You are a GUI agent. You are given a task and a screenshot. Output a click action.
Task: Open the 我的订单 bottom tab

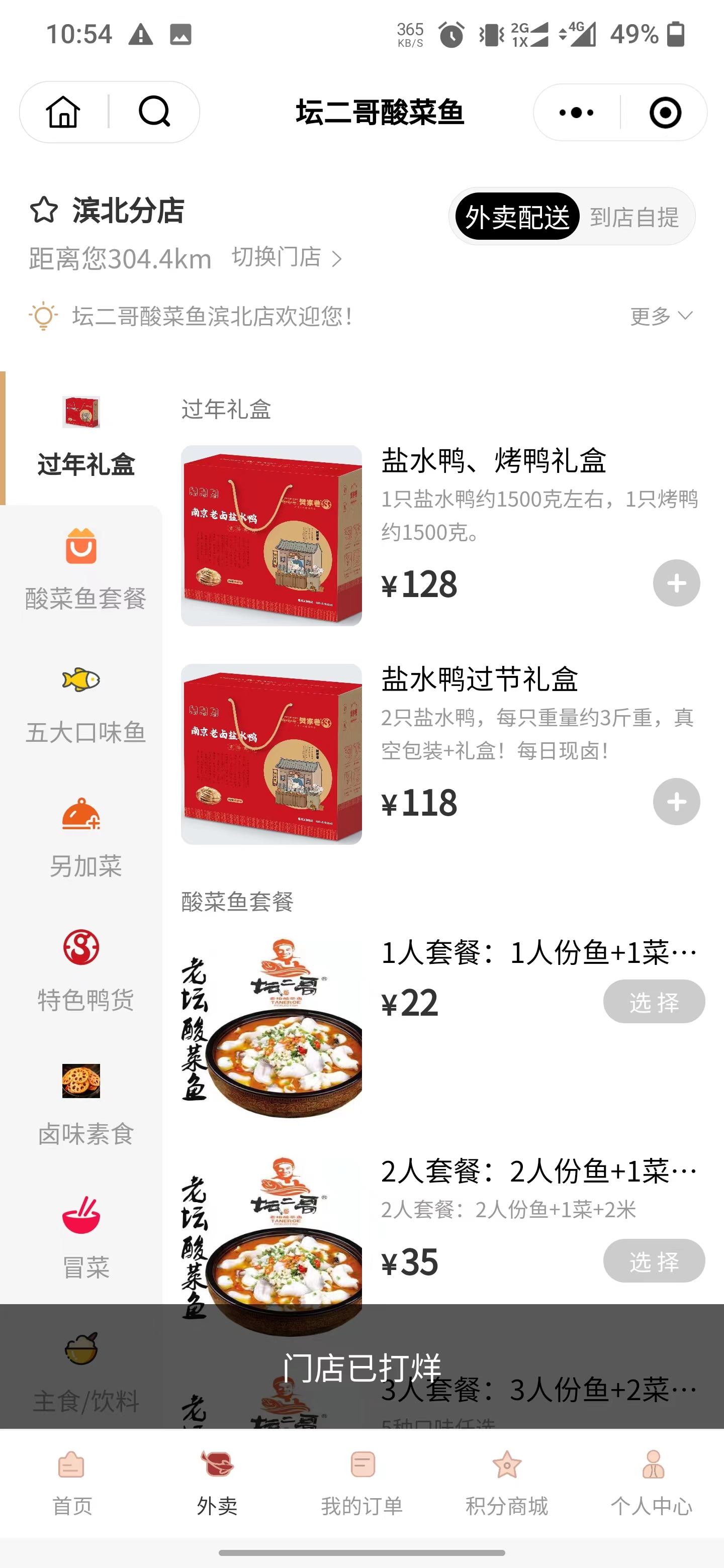click(363, 1483)
